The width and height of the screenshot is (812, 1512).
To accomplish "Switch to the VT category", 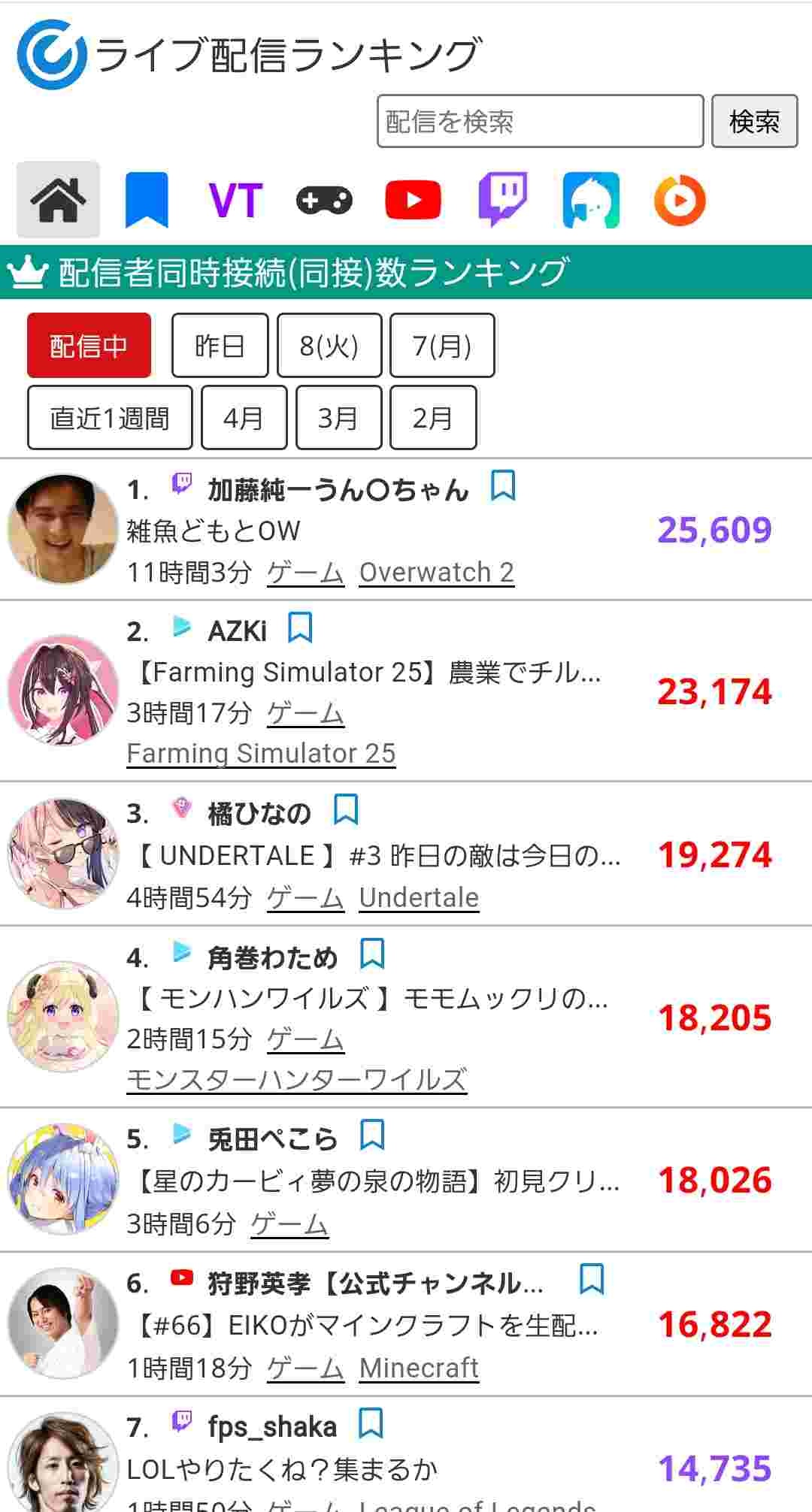I will [235, 200].
